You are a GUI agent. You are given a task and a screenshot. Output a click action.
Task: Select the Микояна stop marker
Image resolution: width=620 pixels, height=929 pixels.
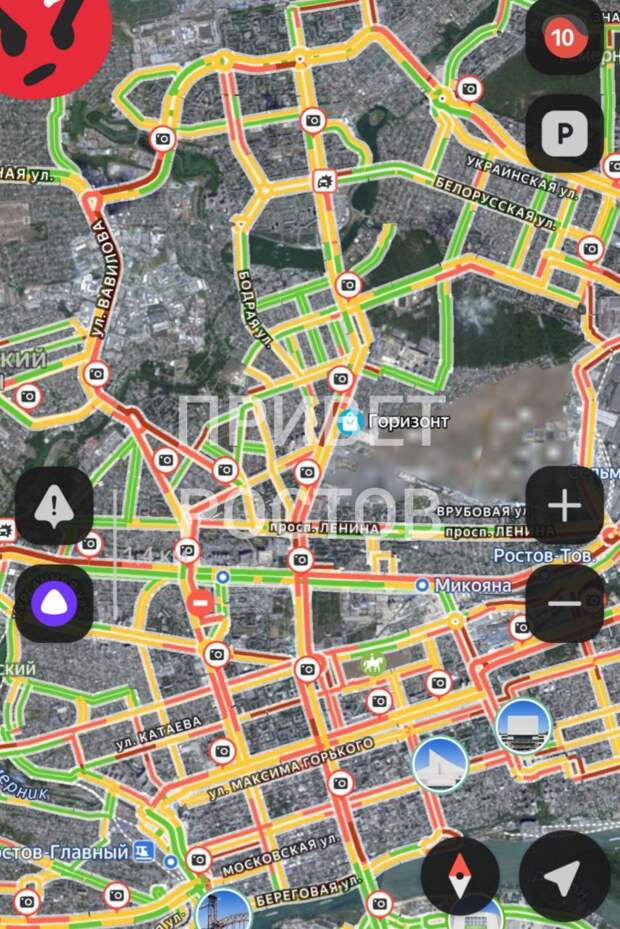coord(423,584)
